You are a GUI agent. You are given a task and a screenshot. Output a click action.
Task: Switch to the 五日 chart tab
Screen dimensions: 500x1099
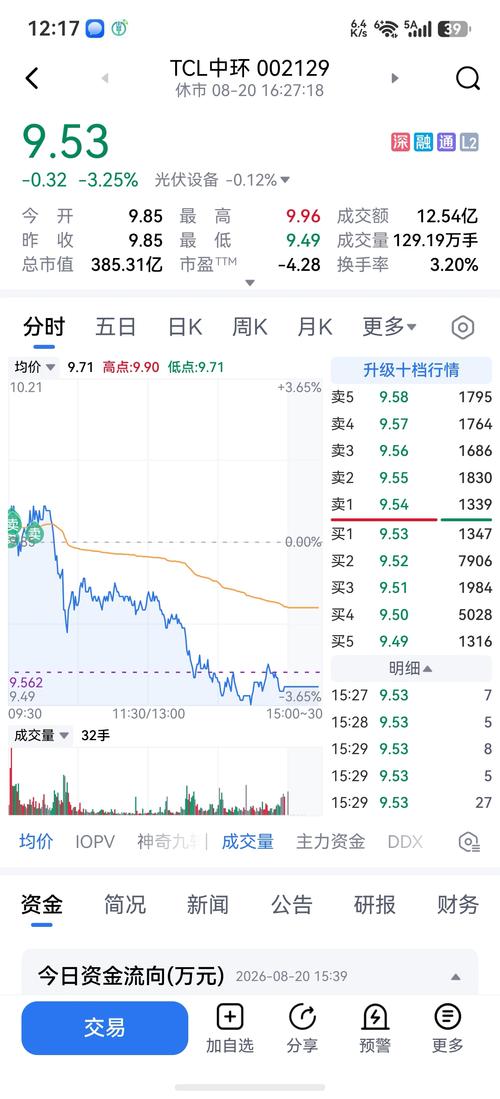tap(116, 327)
